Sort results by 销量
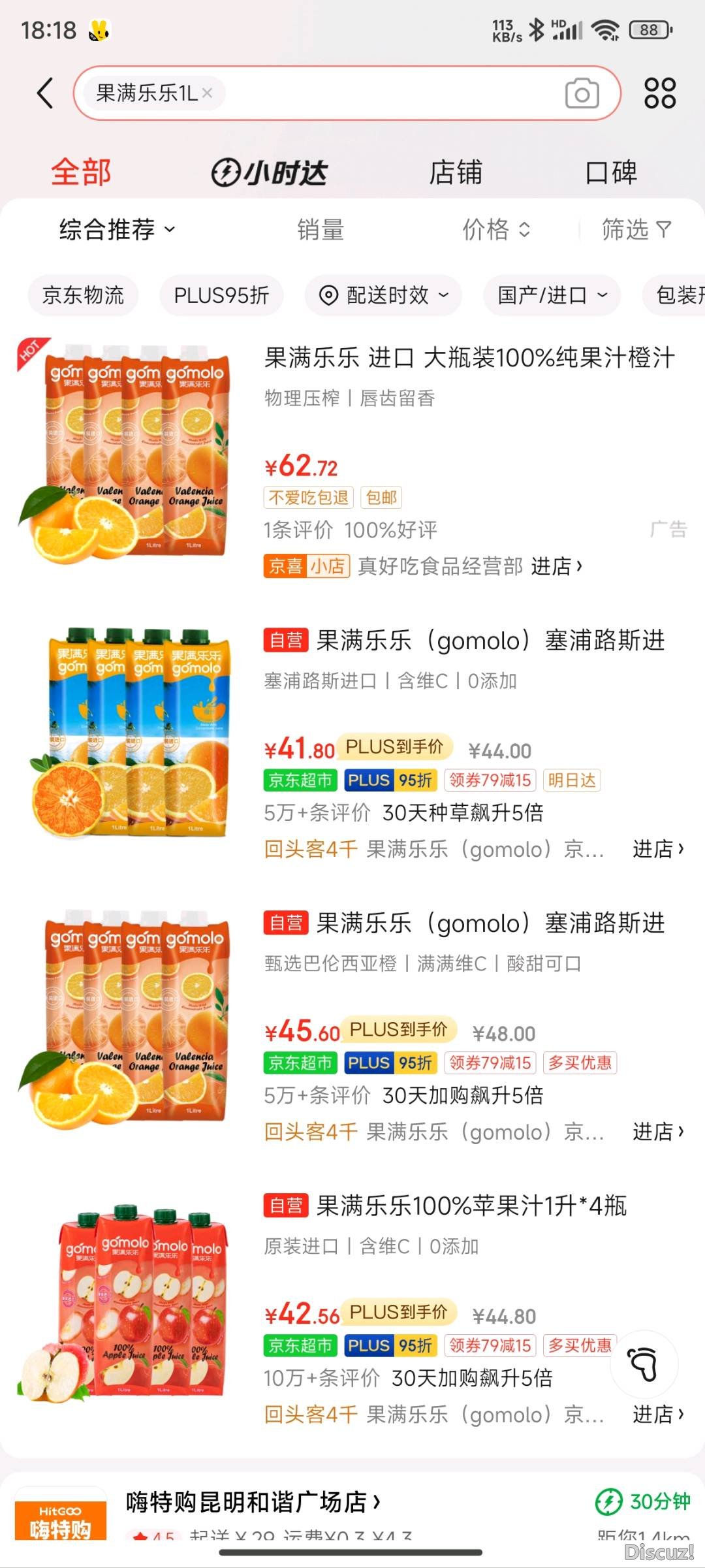The height and width of the screenshot is (1568, 705). 321,229
